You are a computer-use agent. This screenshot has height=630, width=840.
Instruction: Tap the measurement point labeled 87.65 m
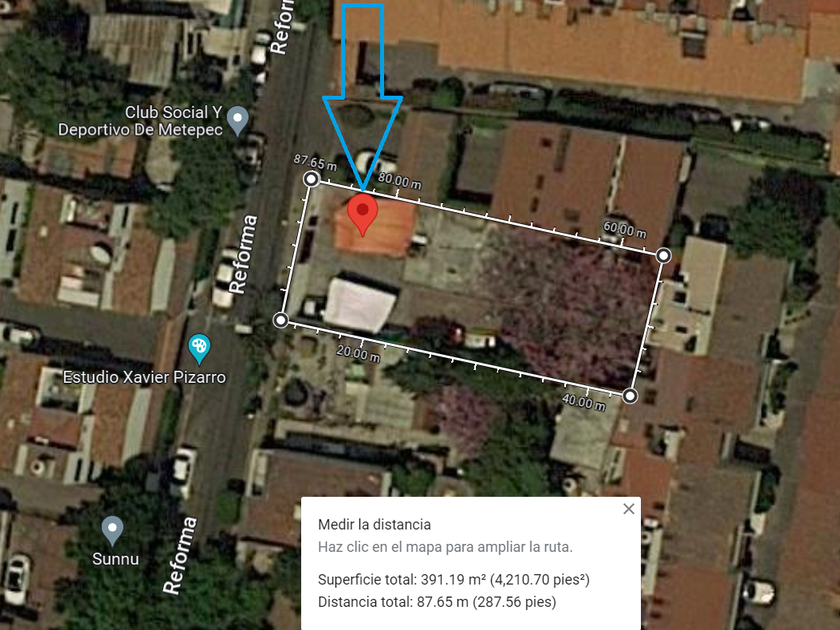tap(311, 178)
